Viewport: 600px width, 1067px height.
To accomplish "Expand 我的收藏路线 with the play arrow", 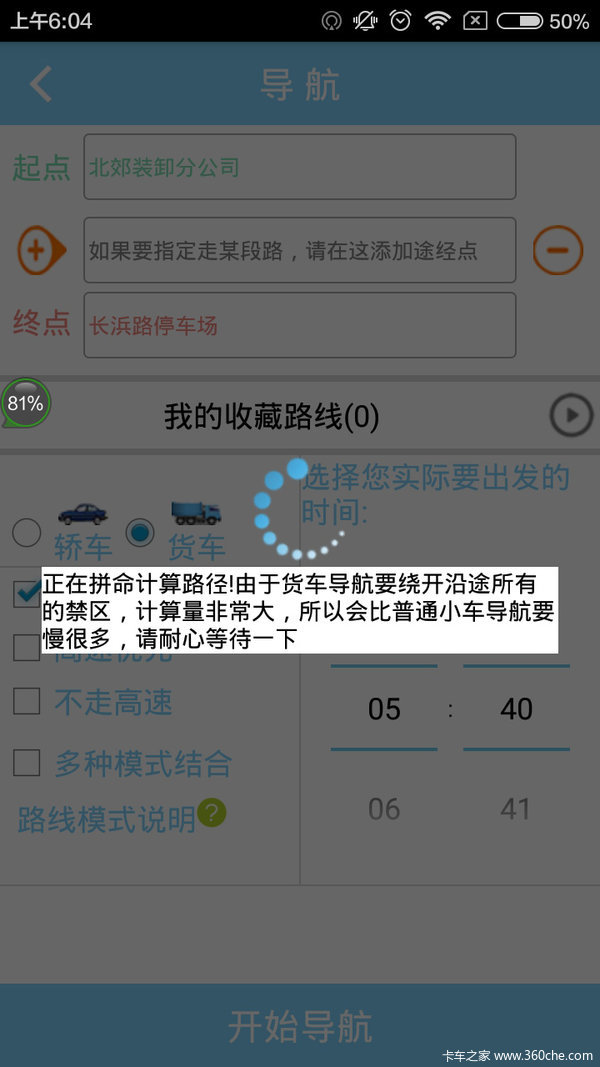I will click(x=572, y=415).
